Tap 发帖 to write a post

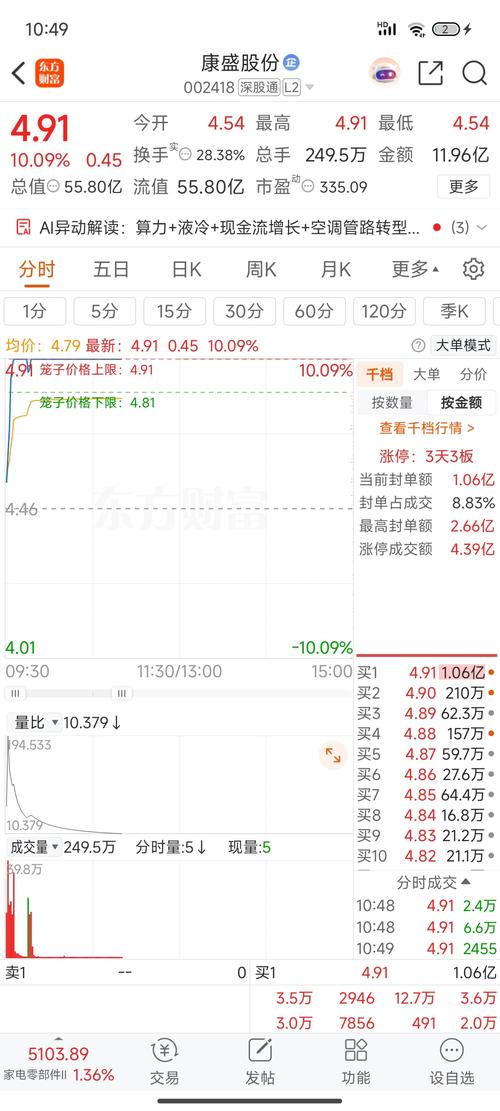point(260,1061)
